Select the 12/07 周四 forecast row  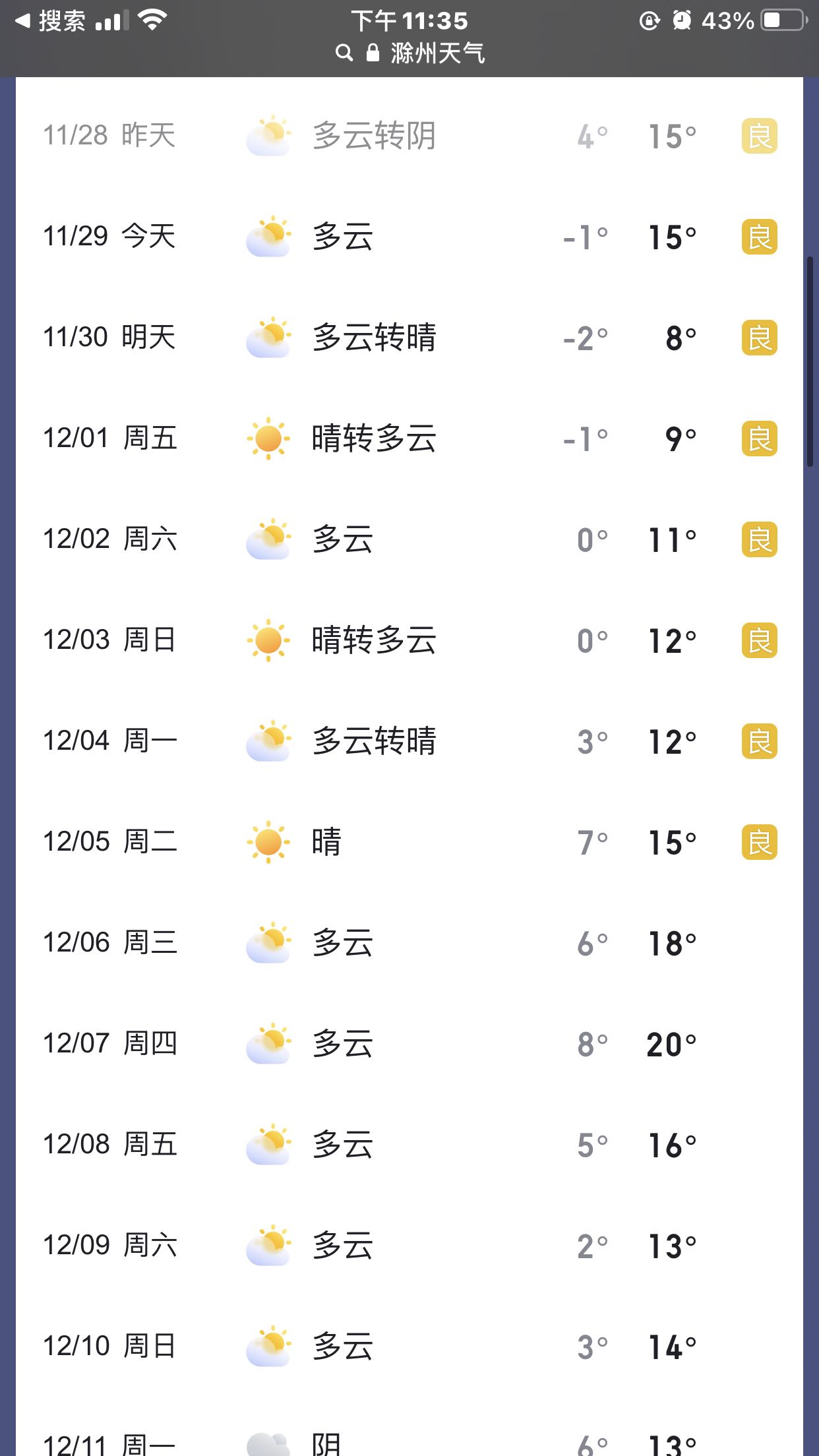click(x=409, y=1044)
